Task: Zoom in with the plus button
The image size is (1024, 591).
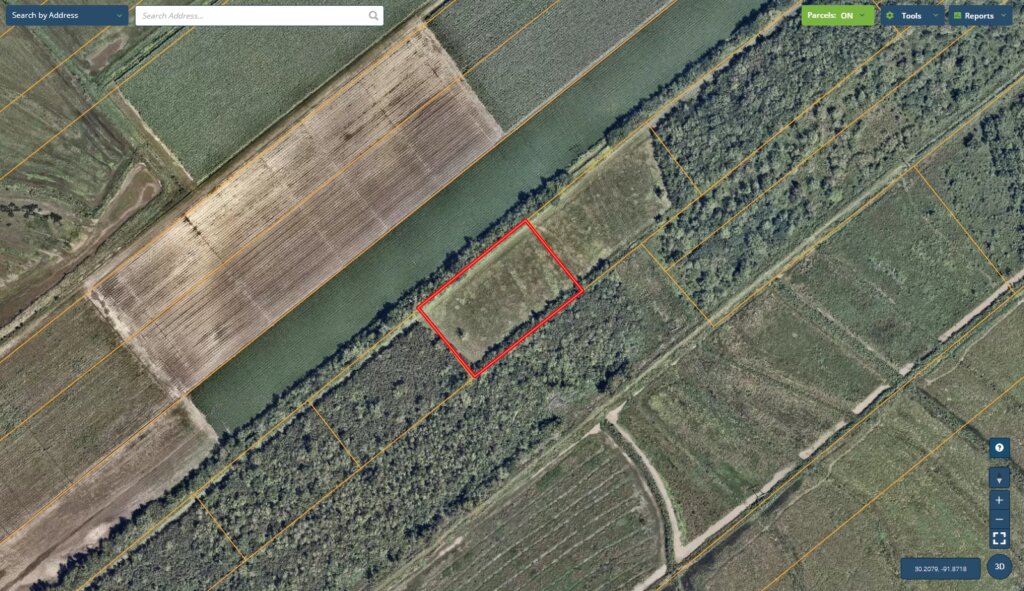Action: [999, 499]
